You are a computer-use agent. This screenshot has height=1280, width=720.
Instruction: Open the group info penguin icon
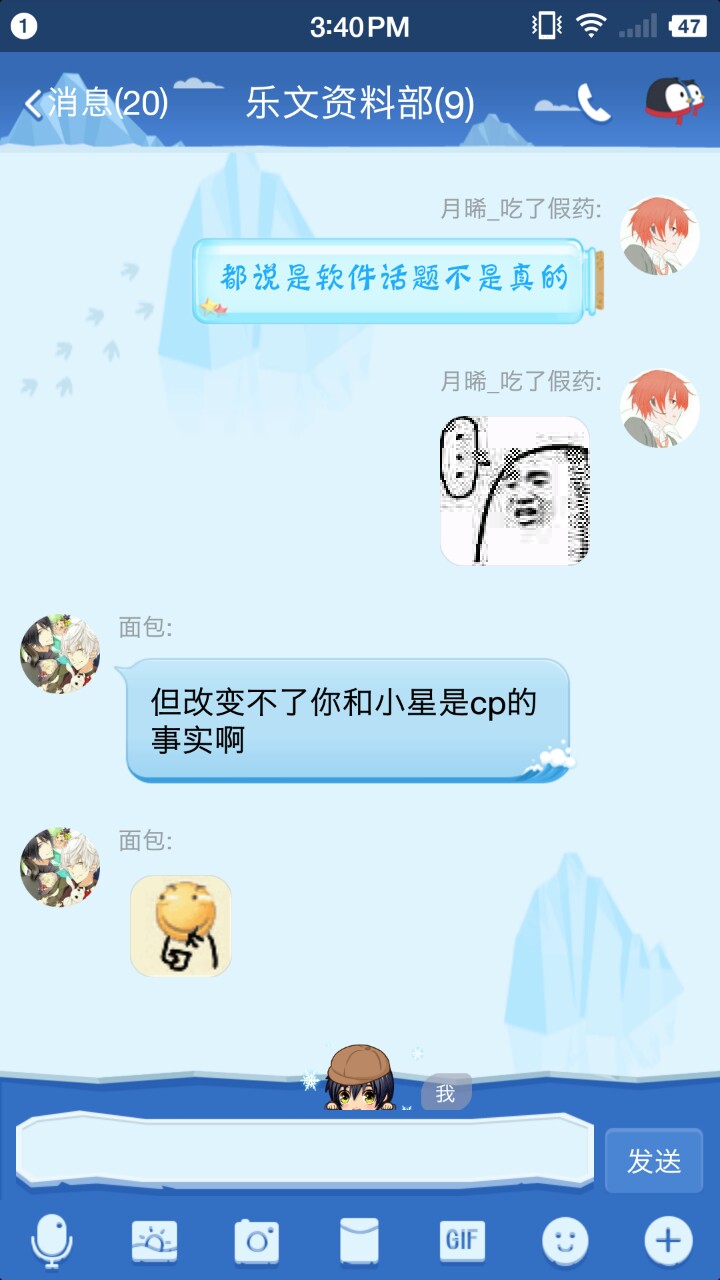pyautogui.click(x=674, y=101)
